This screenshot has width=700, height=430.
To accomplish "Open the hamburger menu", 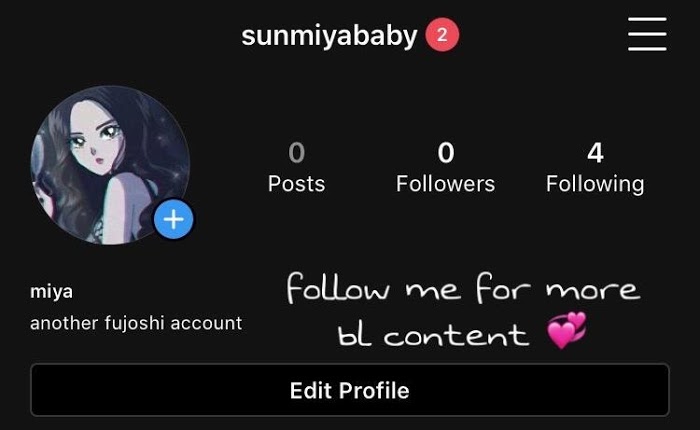I will pyautogui.click(x=647, y=34).
